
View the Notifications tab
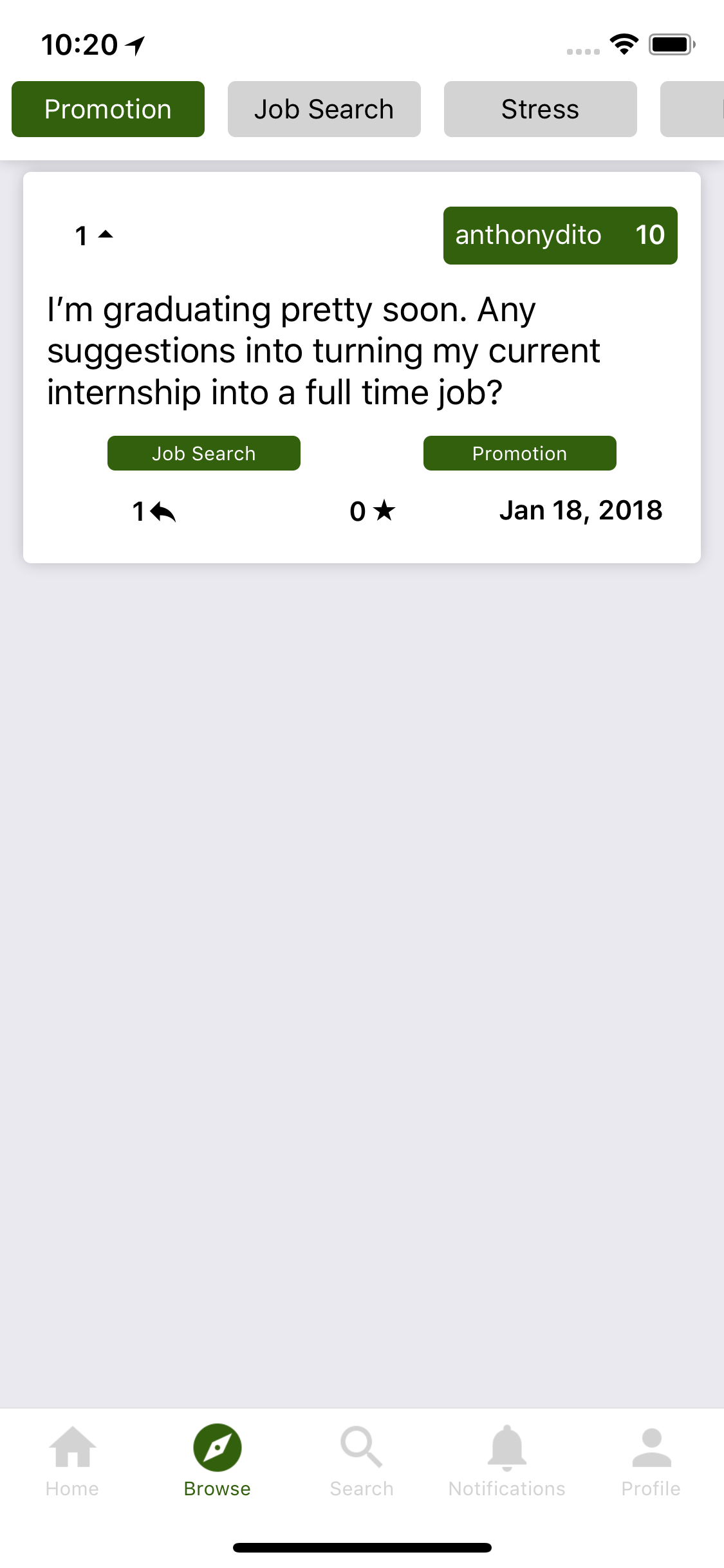click(507, 1461)
